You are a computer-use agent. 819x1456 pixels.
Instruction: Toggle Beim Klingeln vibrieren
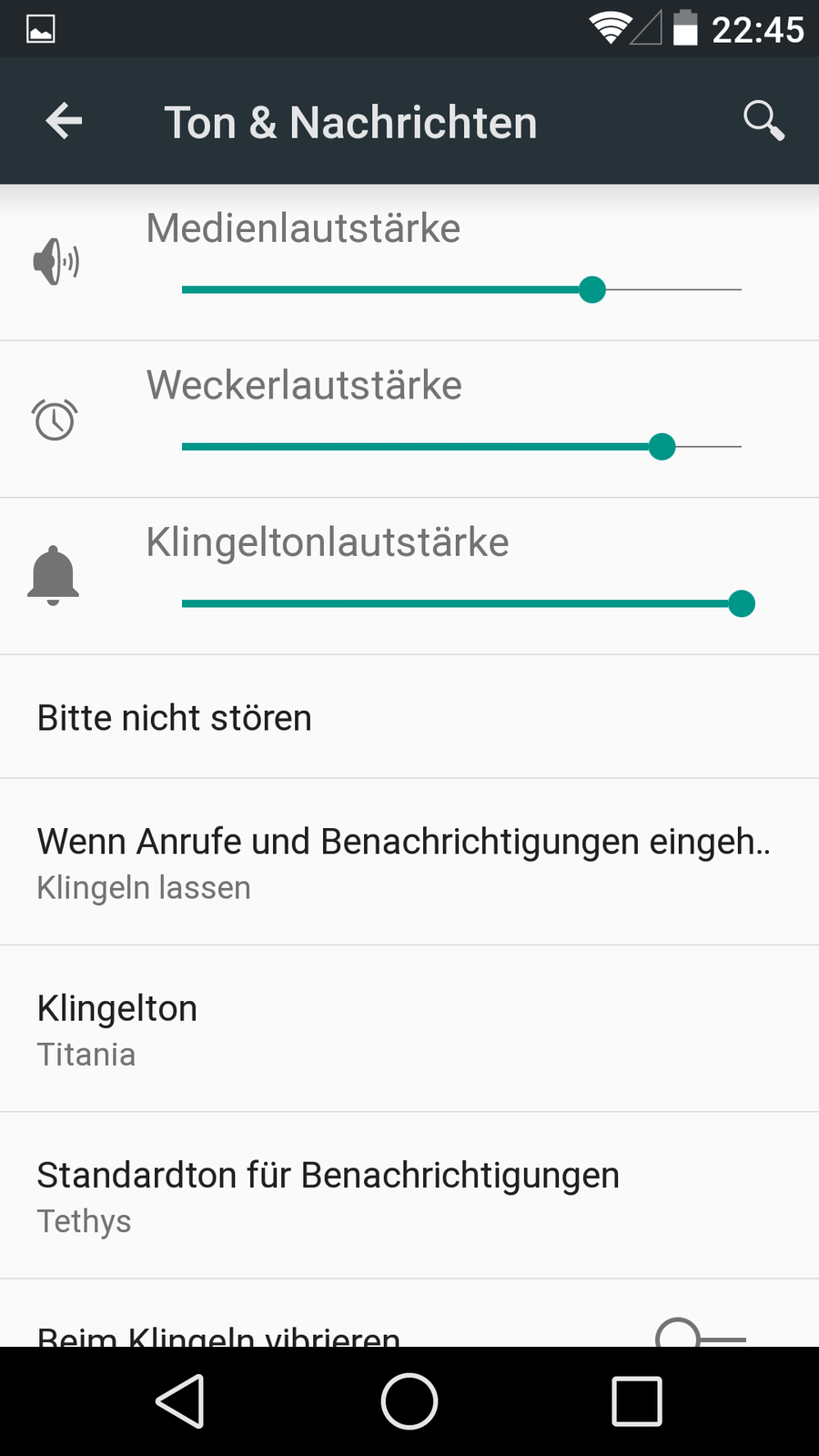tap(700, 1336)
